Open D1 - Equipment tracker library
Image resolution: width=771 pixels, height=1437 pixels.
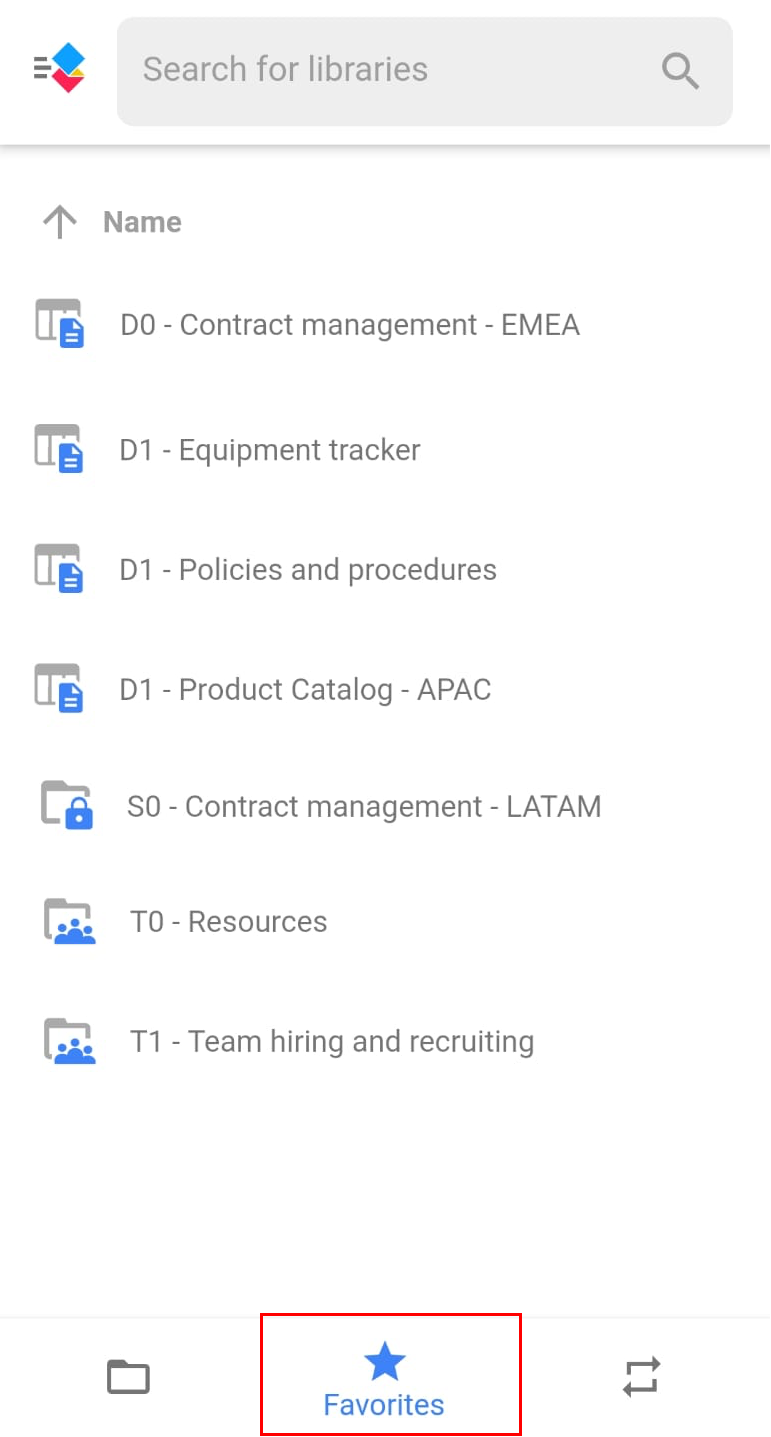click(385, 450)
